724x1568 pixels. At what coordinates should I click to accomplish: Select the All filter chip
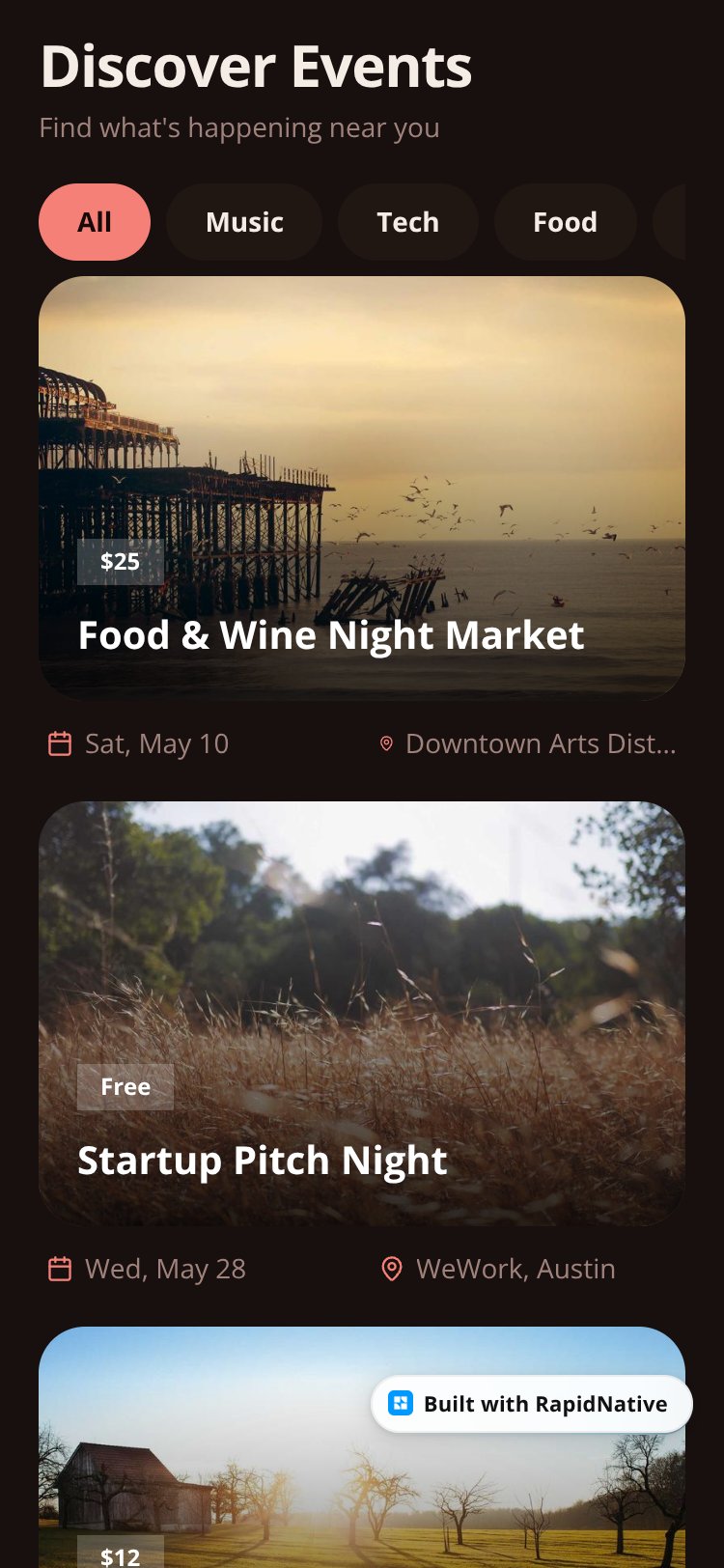click(95, 222)
